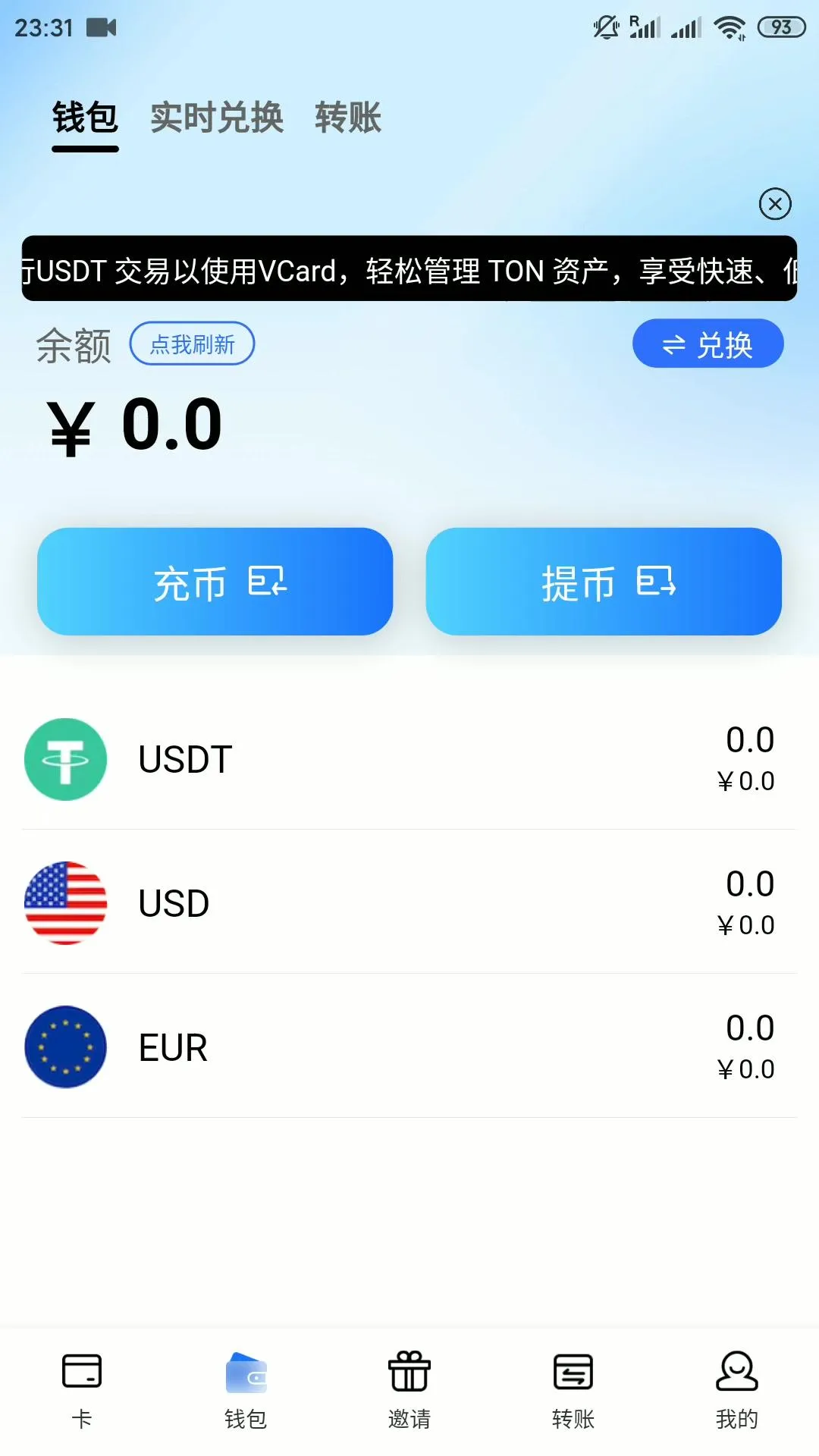Click the EUR European Union flag icon

tap(65, 1046)
